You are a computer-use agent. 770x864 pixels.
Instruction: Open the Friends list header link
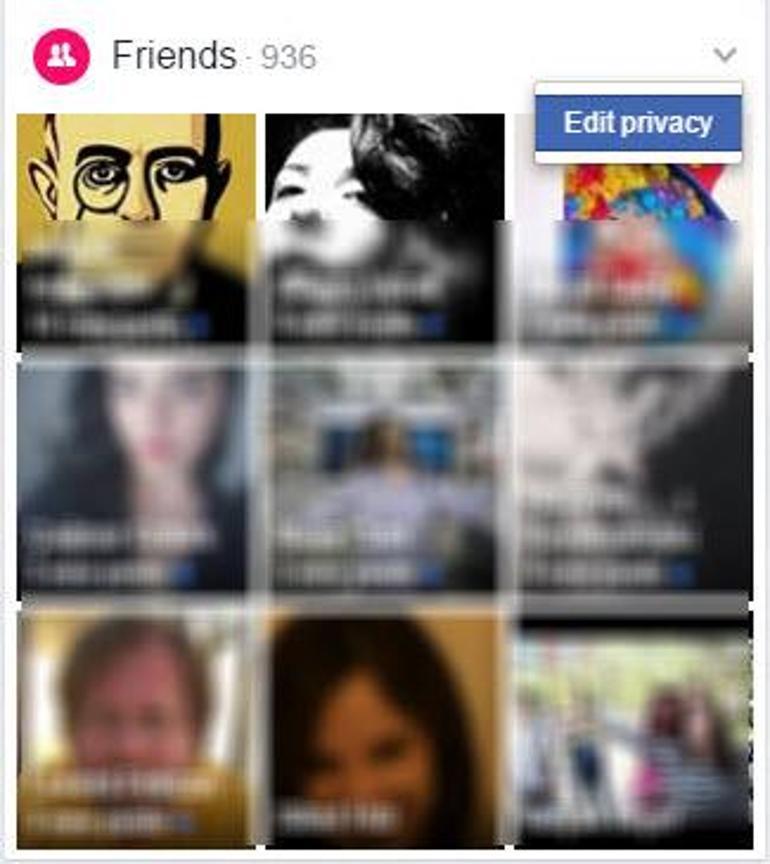[174, 55]
